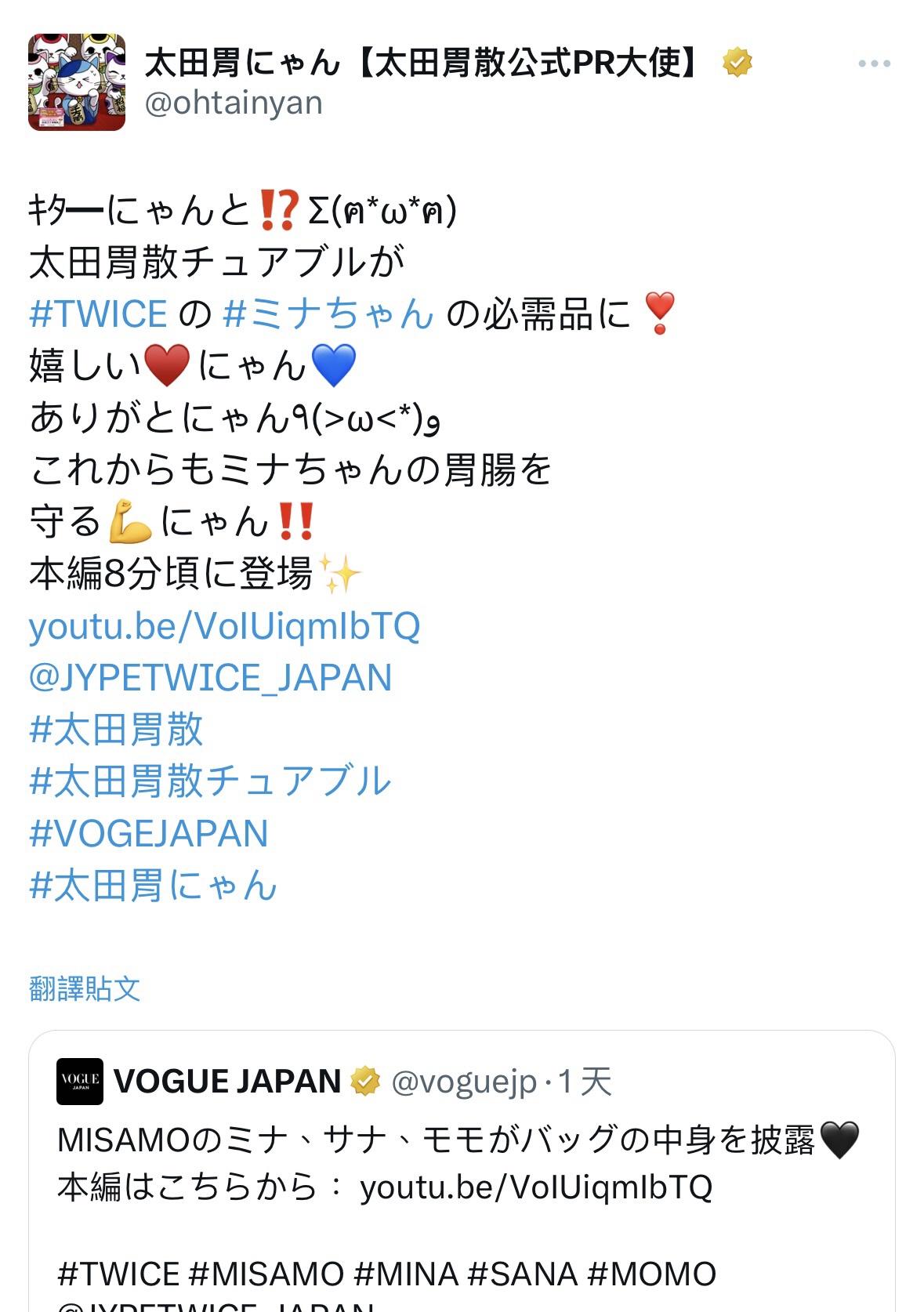Open the #太田胃散 hashtag

pos(116,730)
